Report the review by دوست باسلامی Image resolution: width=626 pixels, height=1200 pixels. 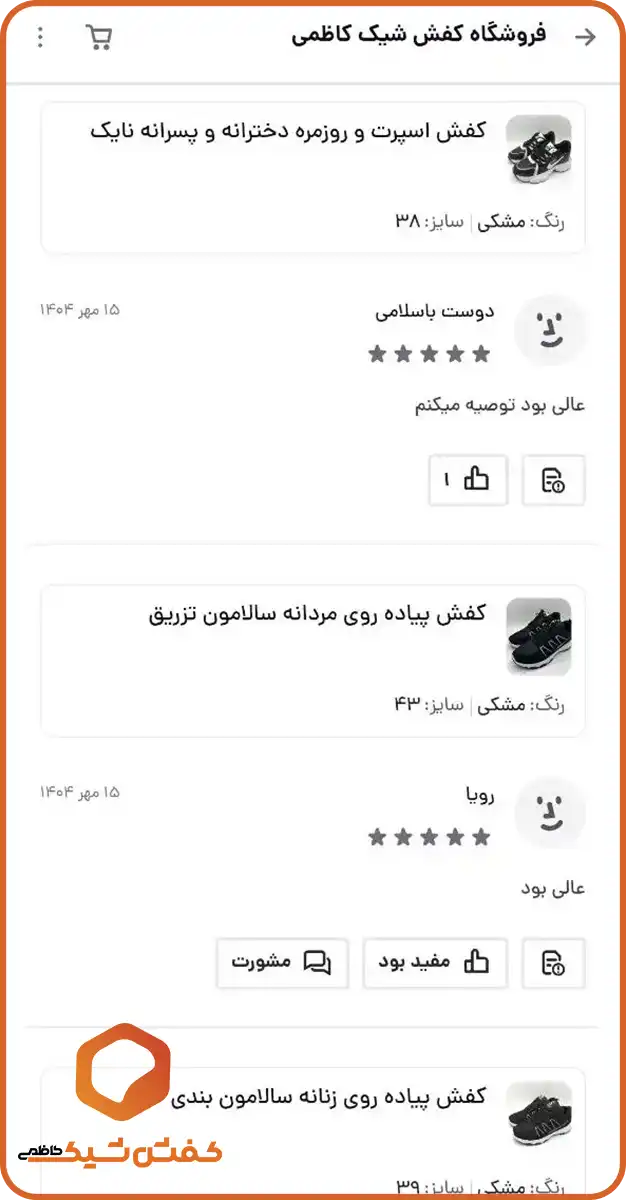[x=553, y=481]
